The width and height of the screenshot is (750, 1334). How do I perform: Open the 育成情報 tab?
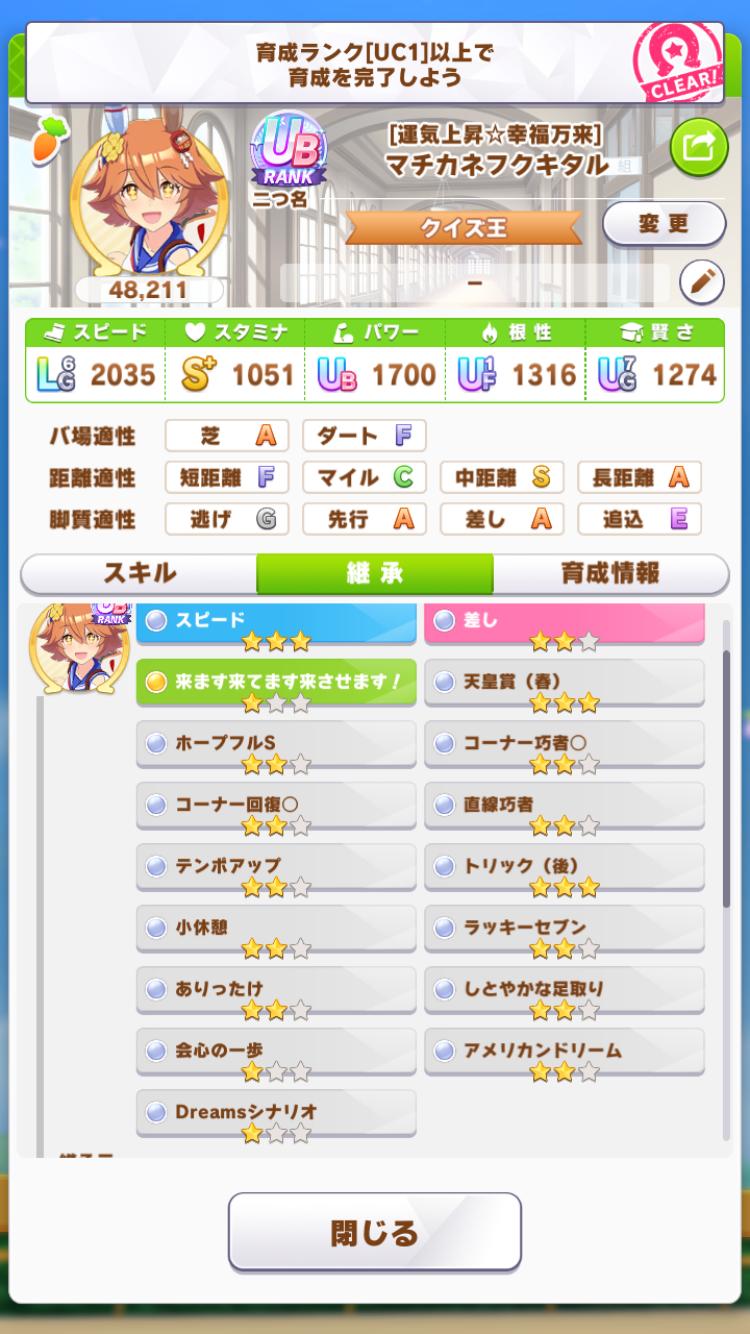610,573
